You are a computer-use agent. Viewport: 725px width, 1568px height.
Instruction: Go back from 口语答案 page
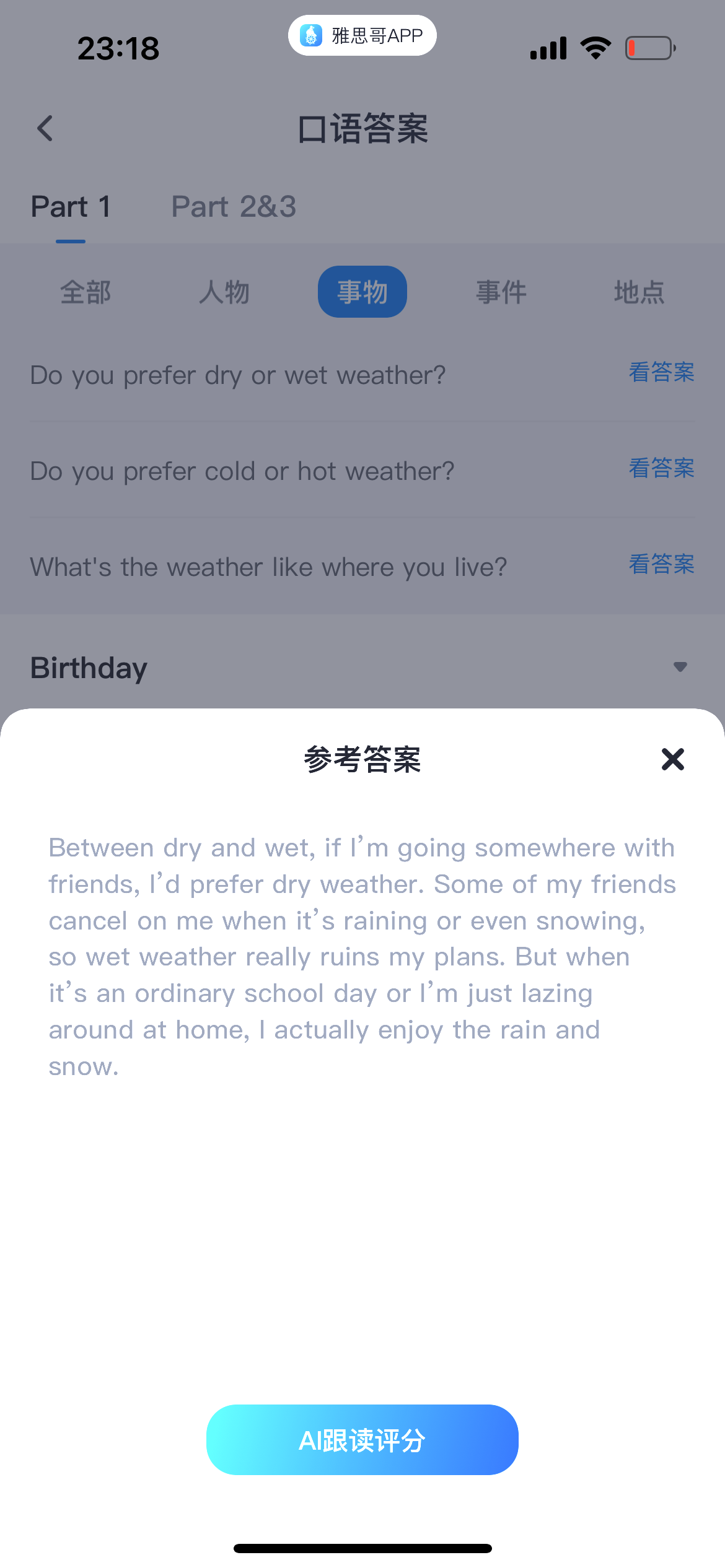point(45,129)
